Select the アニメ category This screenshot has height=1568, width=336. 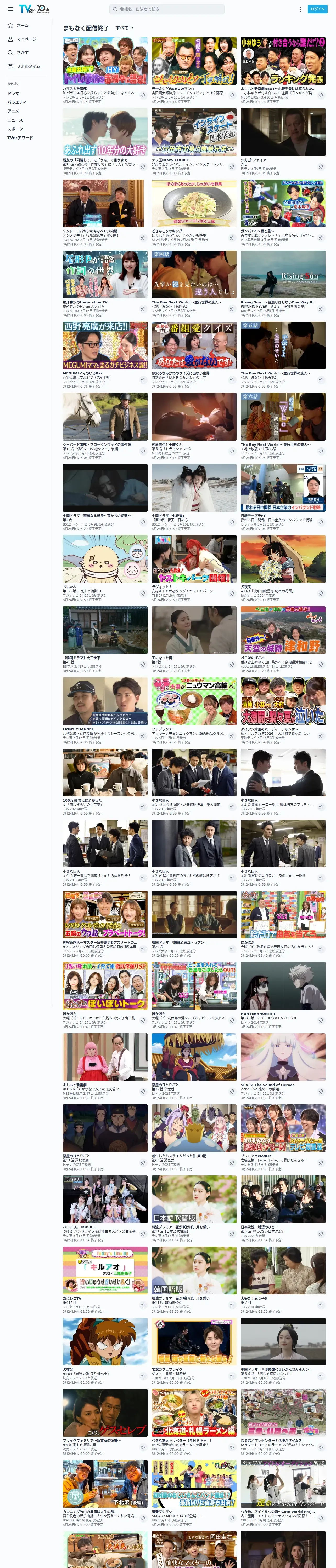click(x=13, y=111)
